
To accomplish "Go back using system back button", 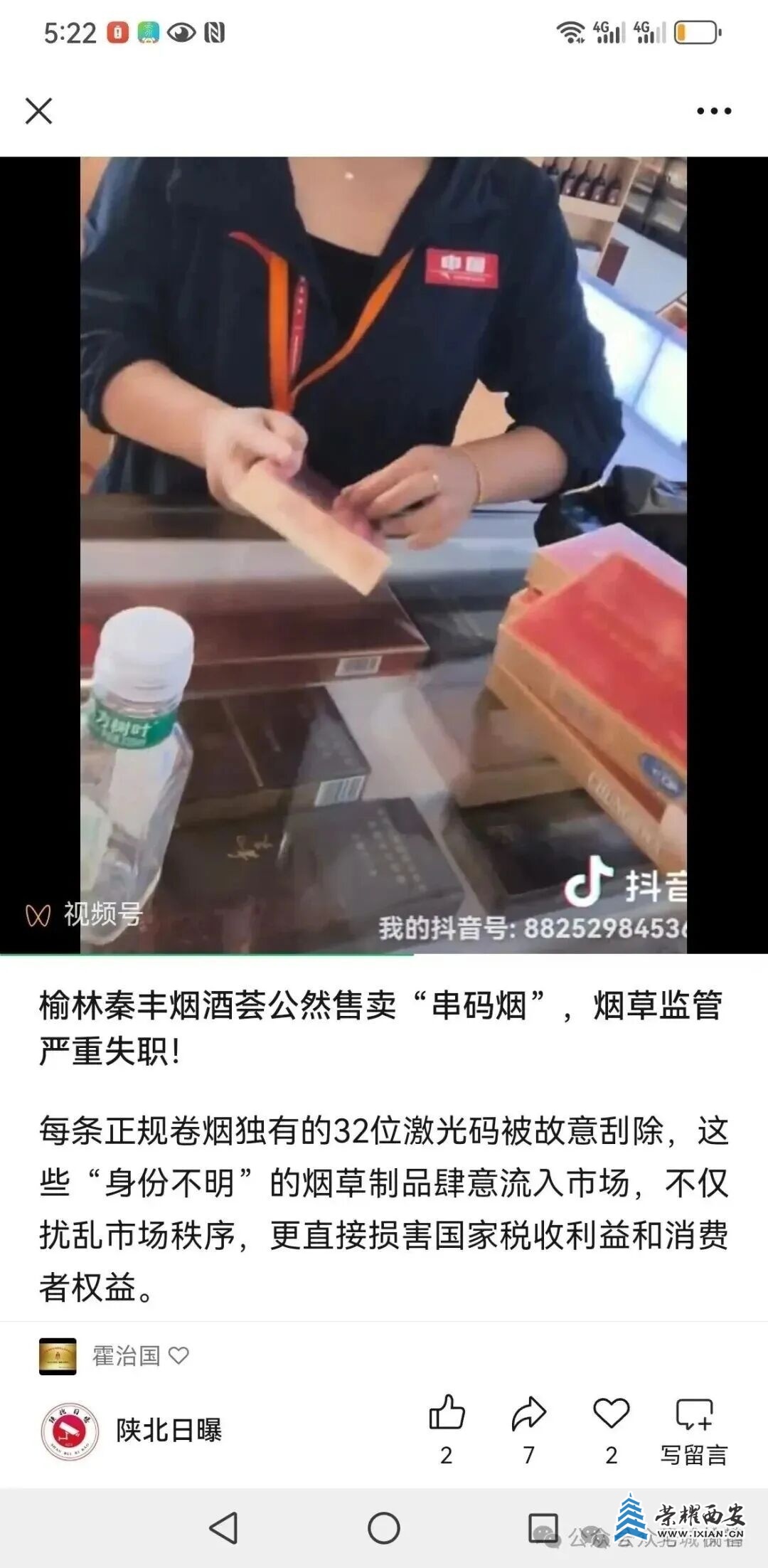I will pyautogui.click(x=223, y=1527).
